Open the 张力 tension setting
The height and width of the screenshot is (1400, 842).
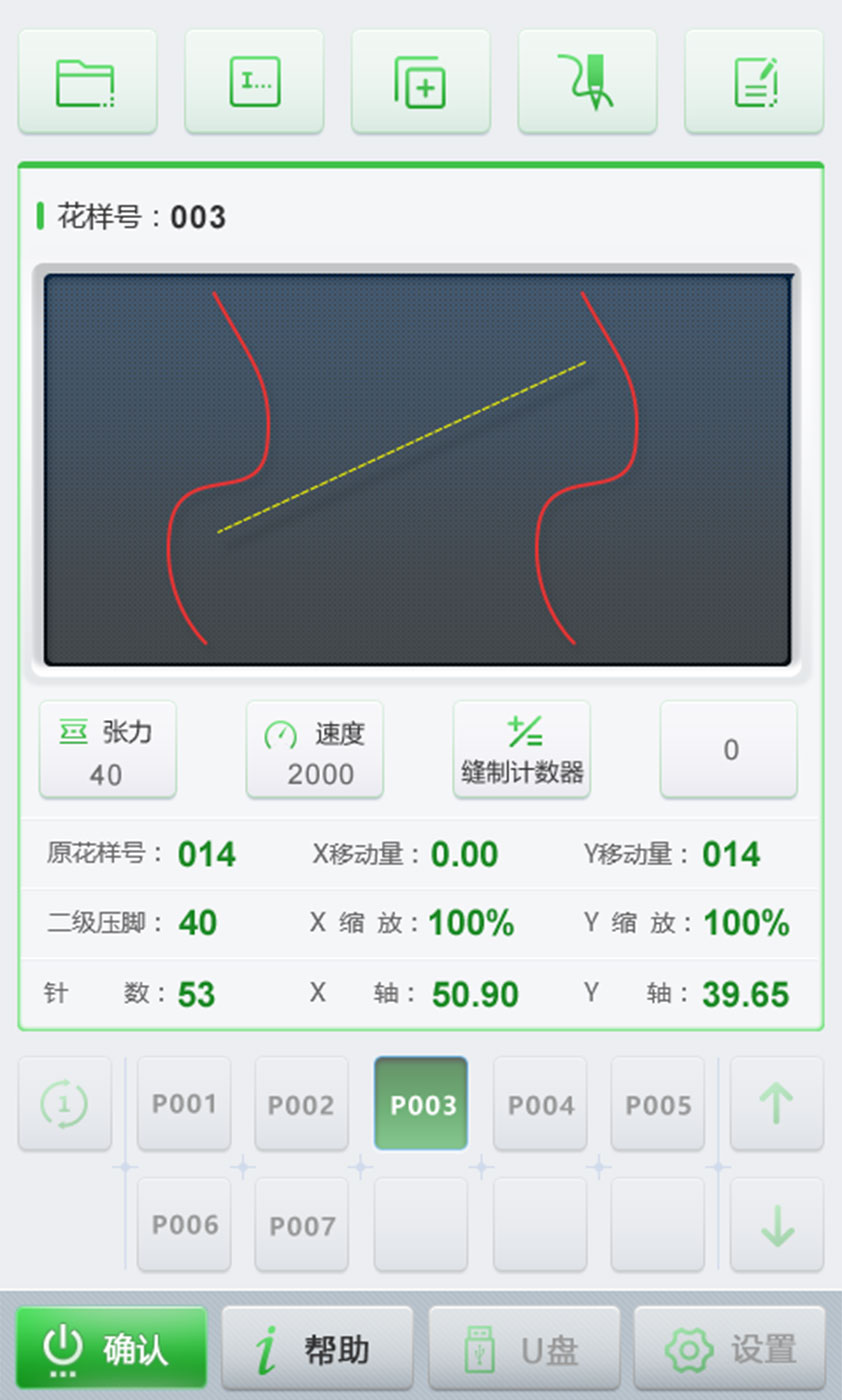(x=108, y=750)
